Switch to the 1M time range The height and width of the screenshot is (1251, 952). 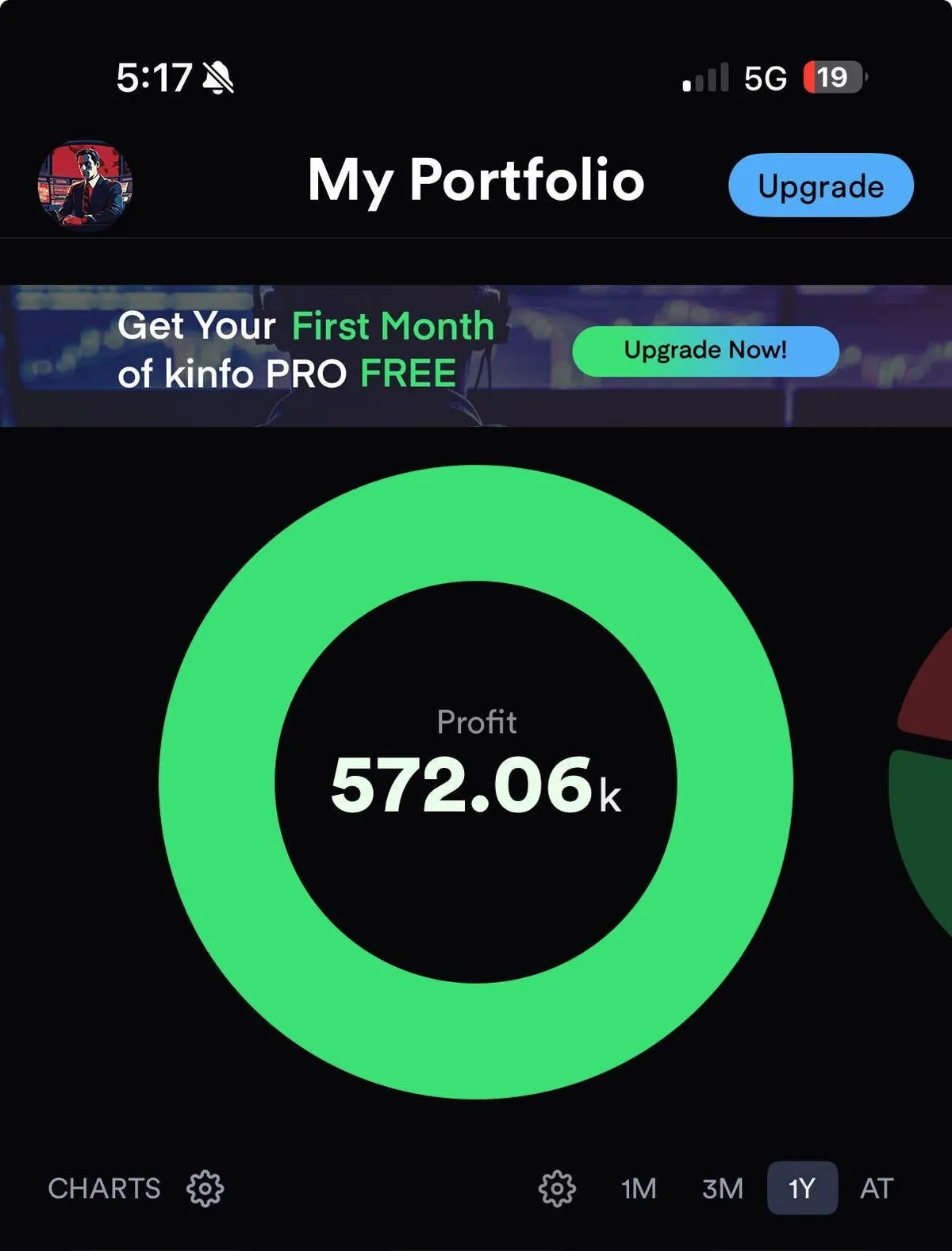pyautogui.click(x=639, y=1188)
